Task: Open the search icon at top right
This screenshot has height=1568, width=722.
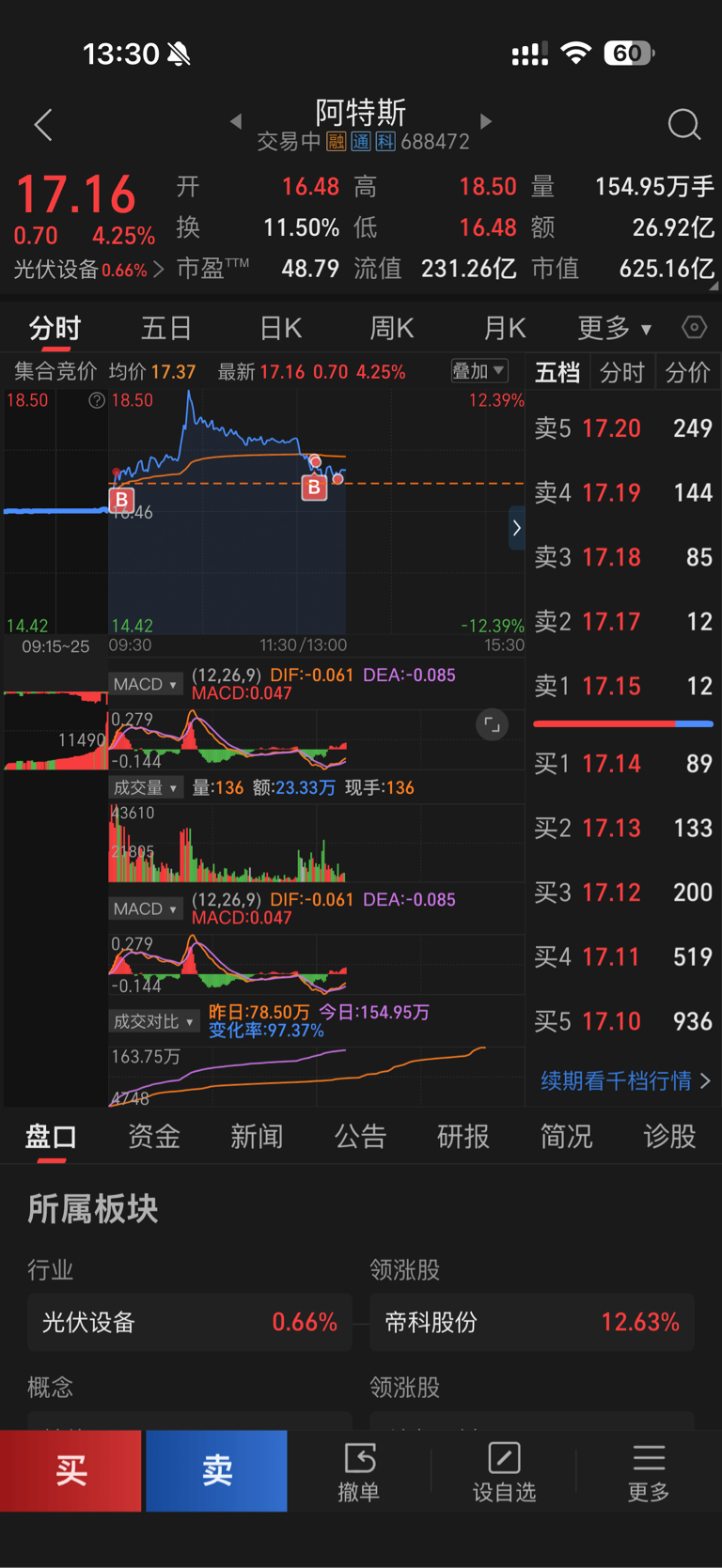Action: click(x=683, y=124)
